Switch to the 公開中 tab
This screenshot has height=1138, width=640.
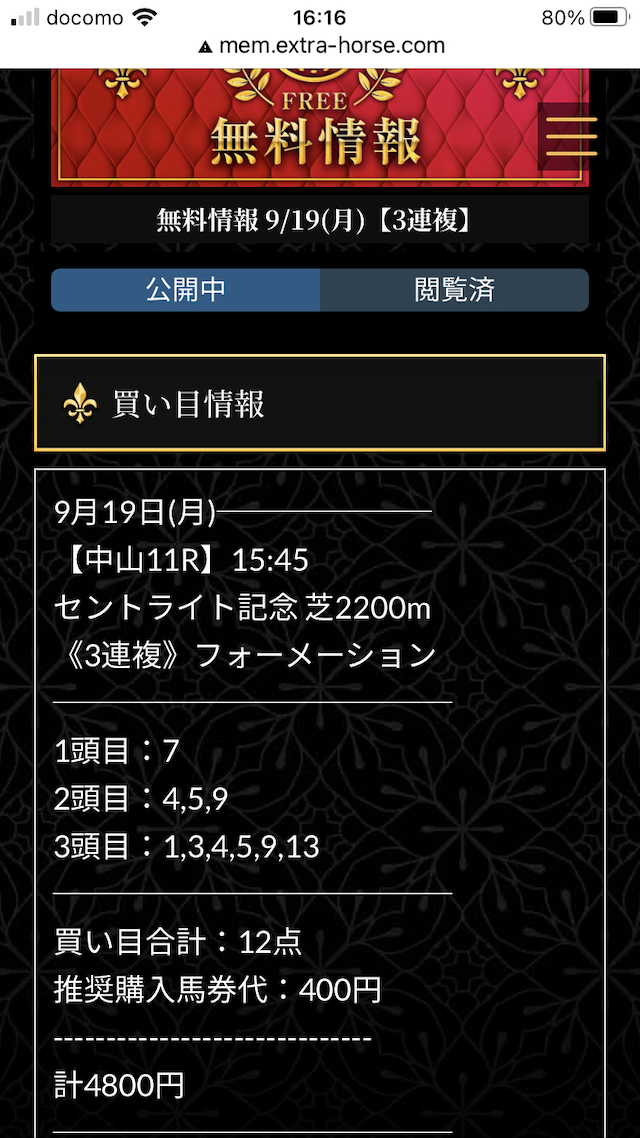click(186, 290)
